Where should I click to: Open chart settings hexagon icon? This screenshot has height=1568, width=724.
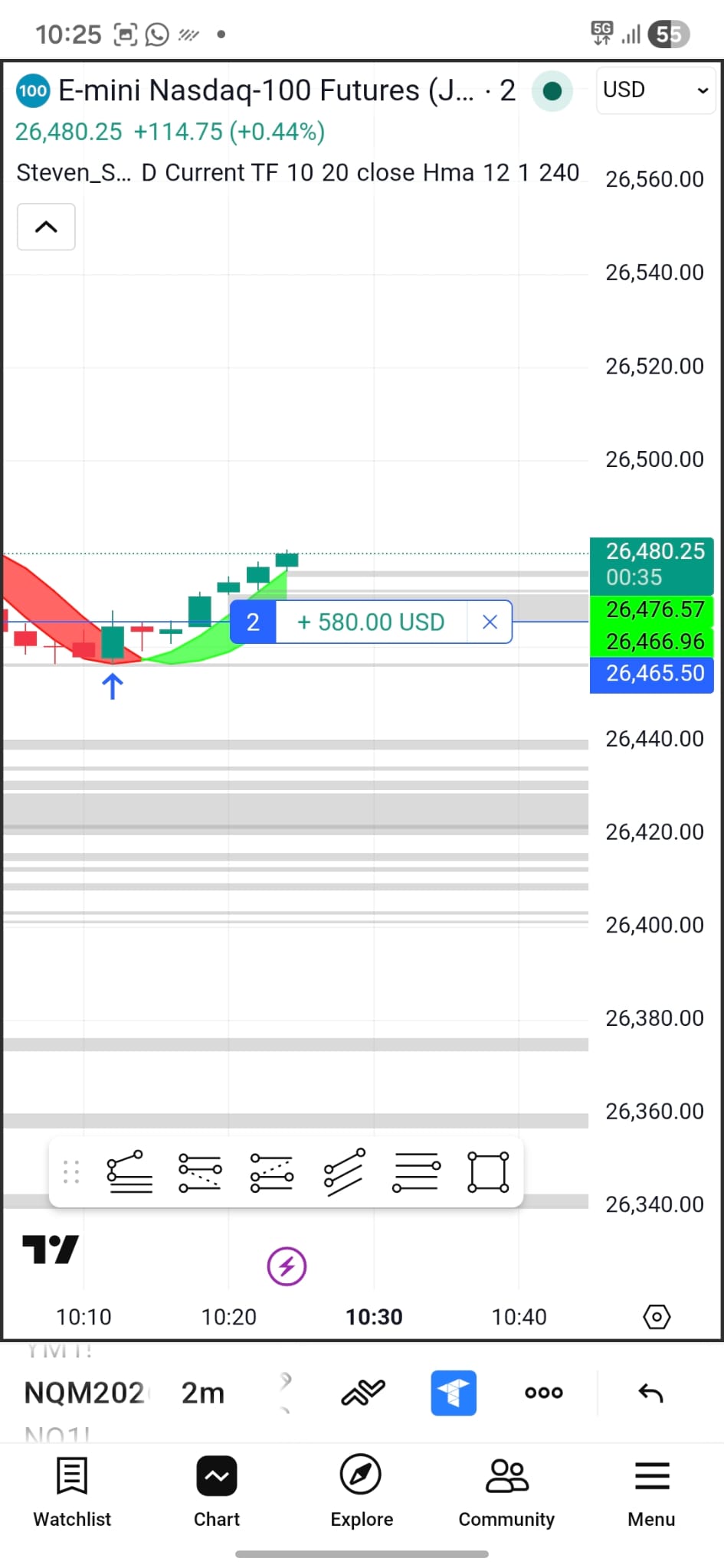[x=657, y=1317]
